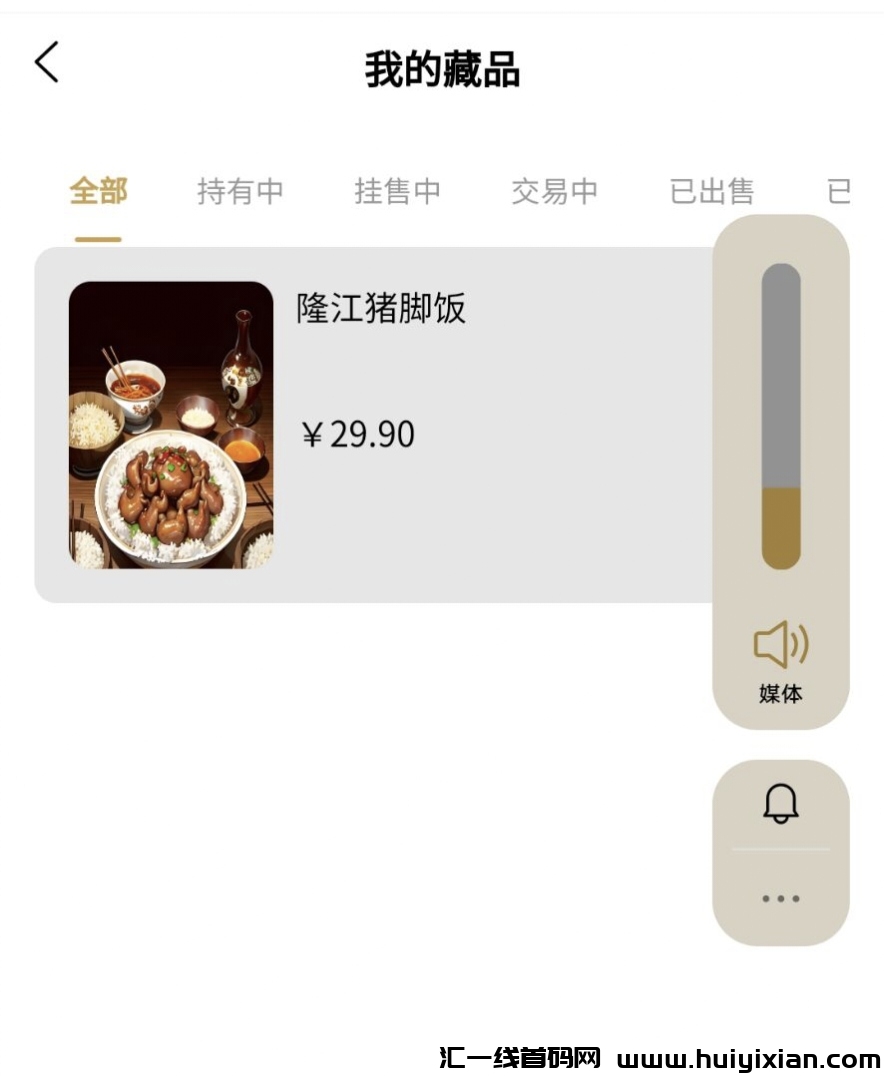Viewport: 884px width, 1076px height.
Task: Click the ringer bell icon below the slider
Action: (780, 803)
